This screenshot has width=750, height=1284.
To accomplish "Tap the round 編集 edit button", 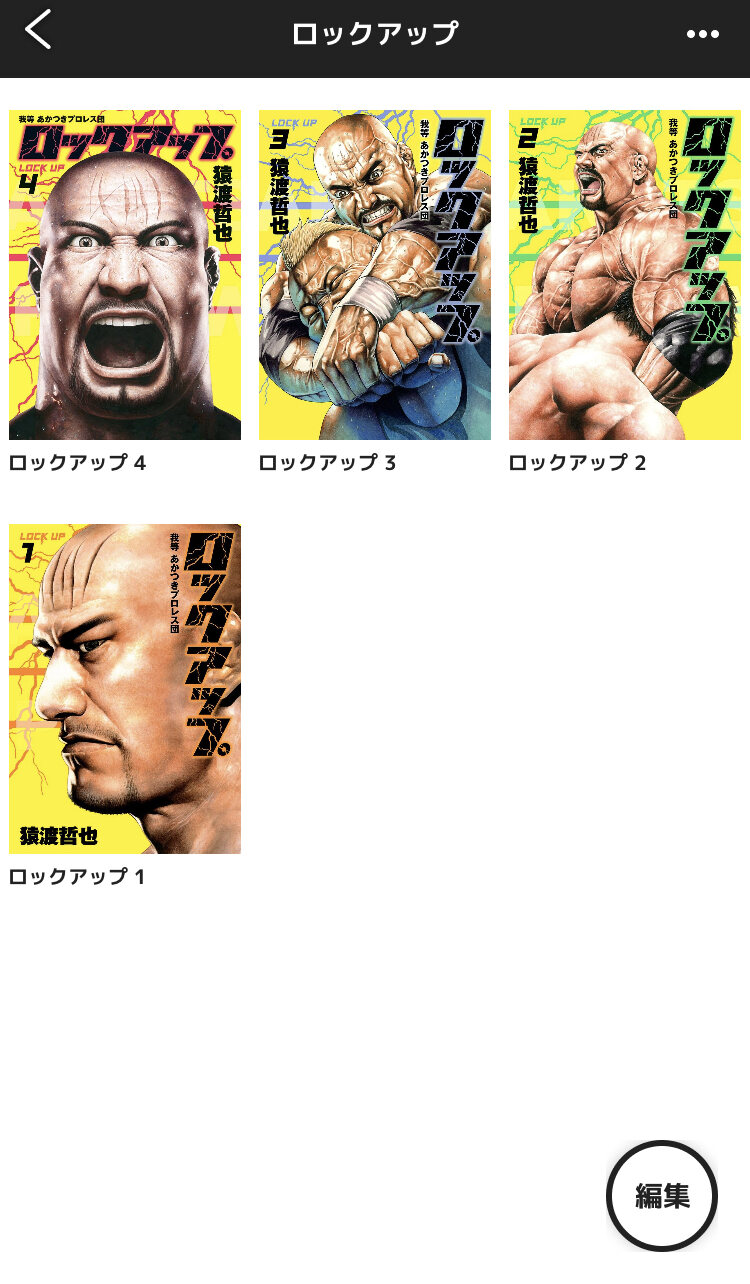I will 662,1196.
